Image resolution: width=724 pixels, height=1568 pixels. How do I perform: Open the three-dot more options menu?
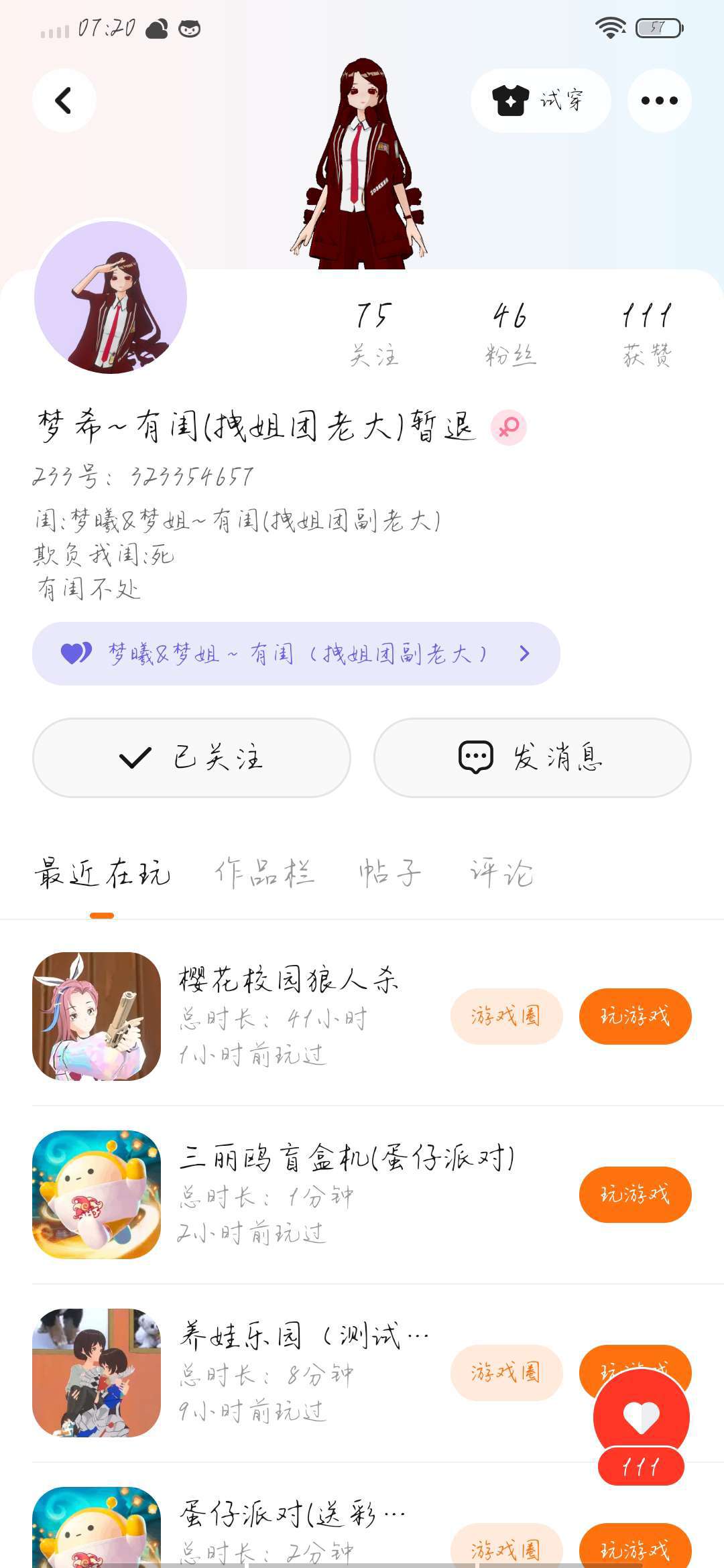click(x=659, y=101)
